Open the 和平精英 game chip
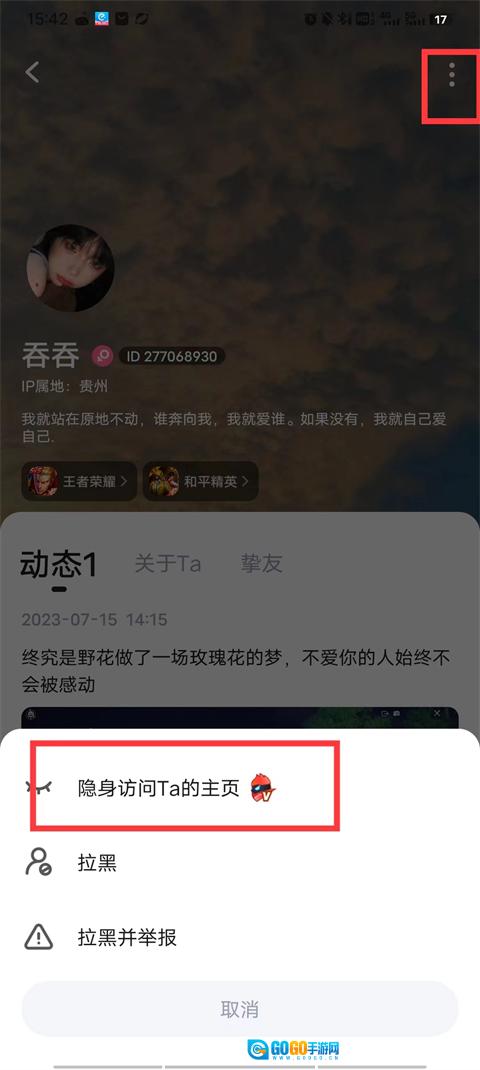Viewport: 480px width, 1070px height. (x=200, y=482)
